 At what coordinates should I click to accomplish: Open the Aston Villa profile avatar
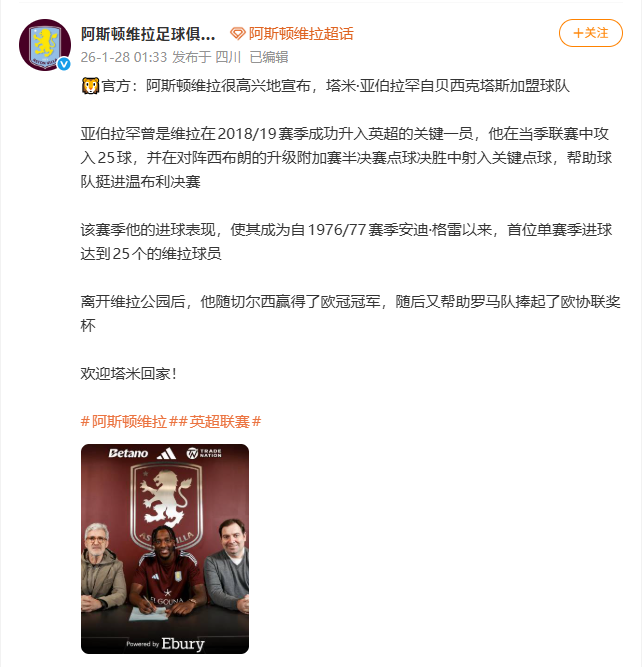click(45, 44)
